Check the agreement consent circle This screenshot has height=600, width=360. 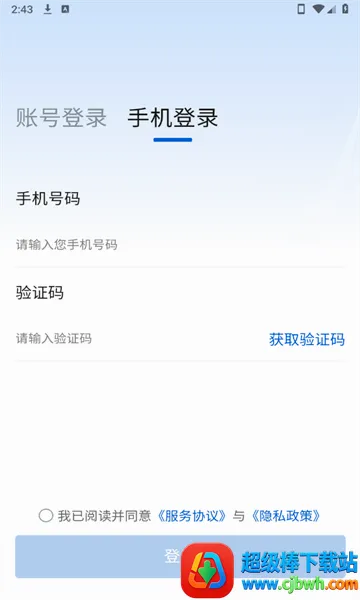[46, 515]
